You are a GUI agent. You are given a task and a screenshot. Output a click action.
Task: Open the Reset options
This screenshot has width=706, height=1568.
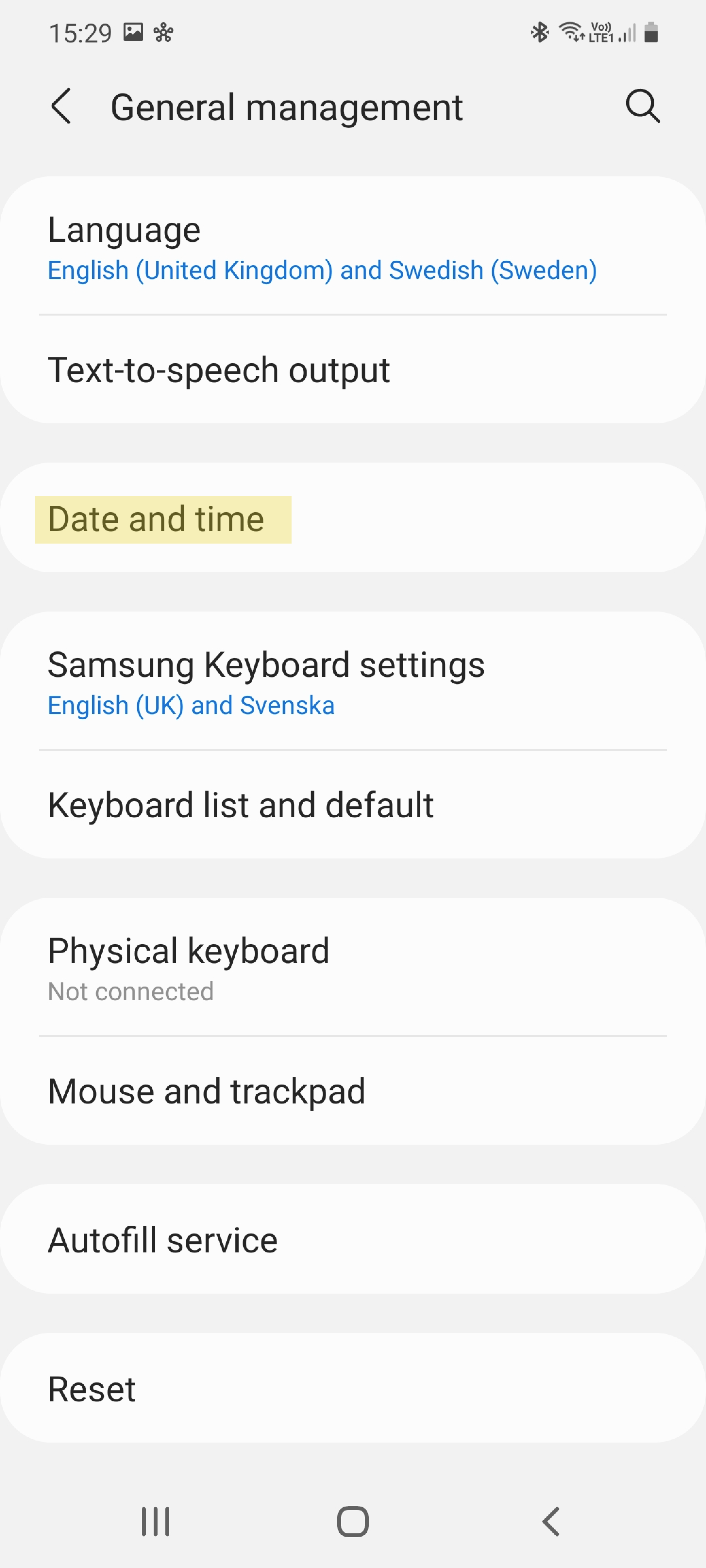[353, 1388]
